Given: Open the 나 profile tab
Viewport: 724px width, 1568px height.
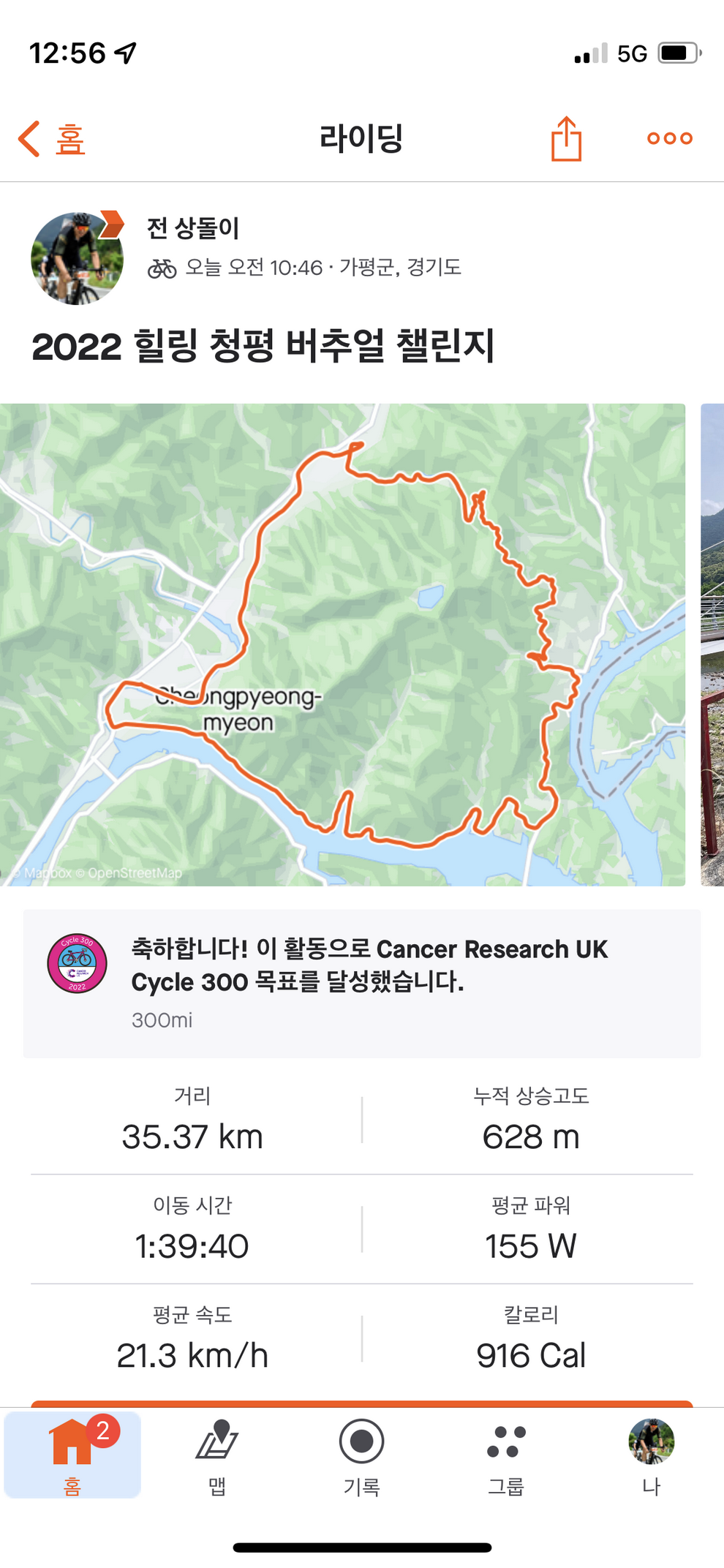Looking at the screenshot, I should tap(651, 1455).
